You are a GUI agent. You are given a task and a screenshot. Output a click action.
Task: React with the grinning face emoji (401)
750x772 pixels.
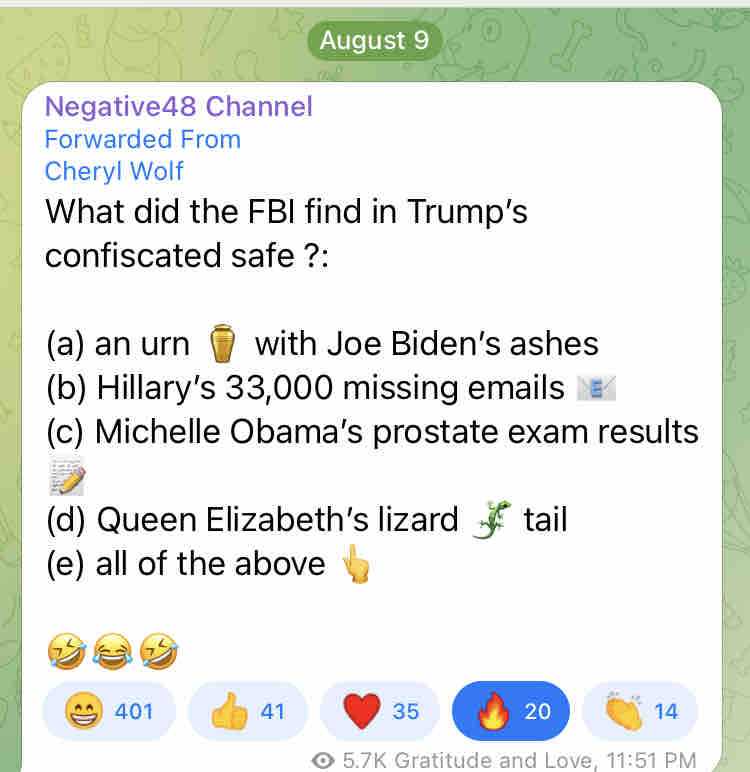click(109, 711)
